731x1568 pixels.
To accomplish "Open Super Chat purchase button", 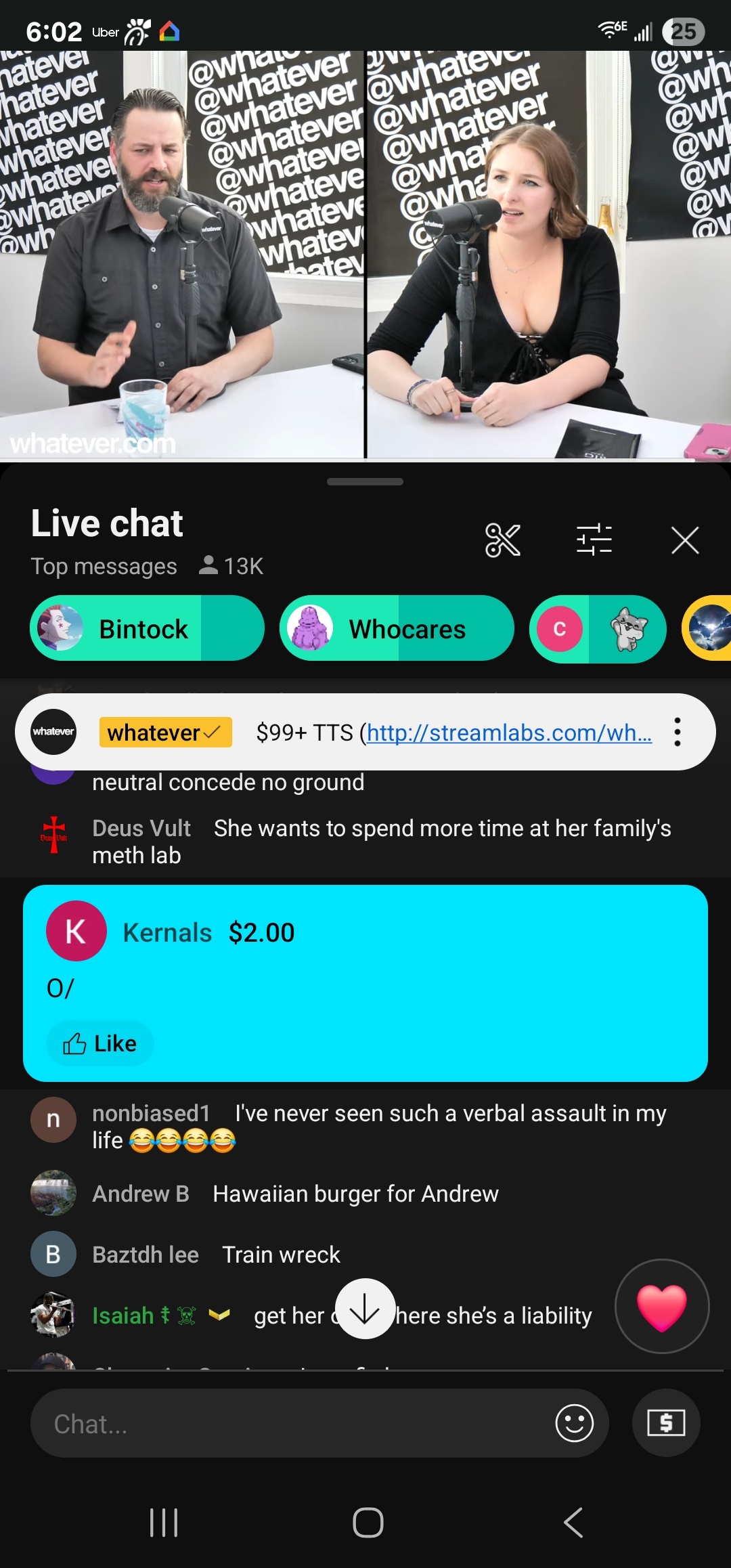I will click(666, 1423).
